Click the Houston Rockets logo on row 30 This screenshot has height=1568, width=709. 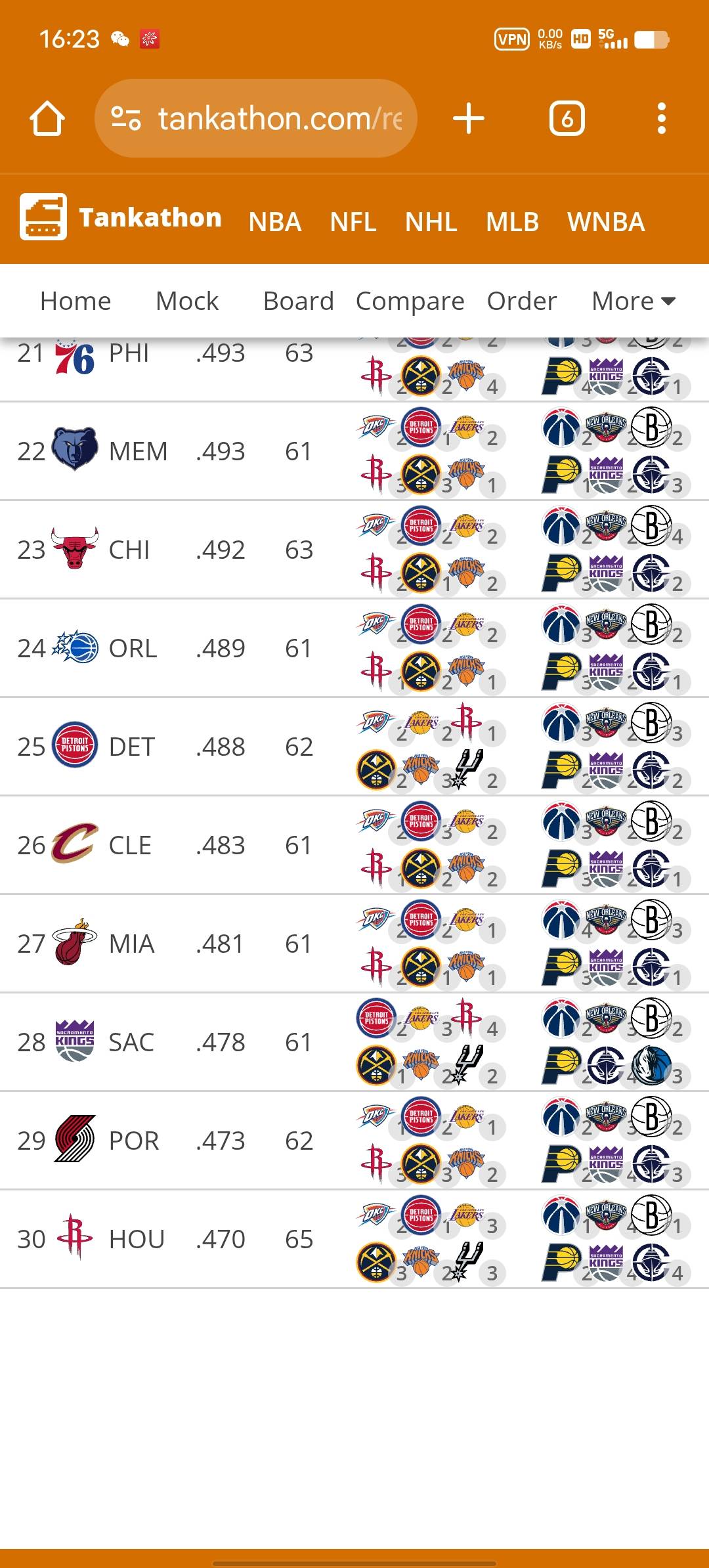[74, 1239]
